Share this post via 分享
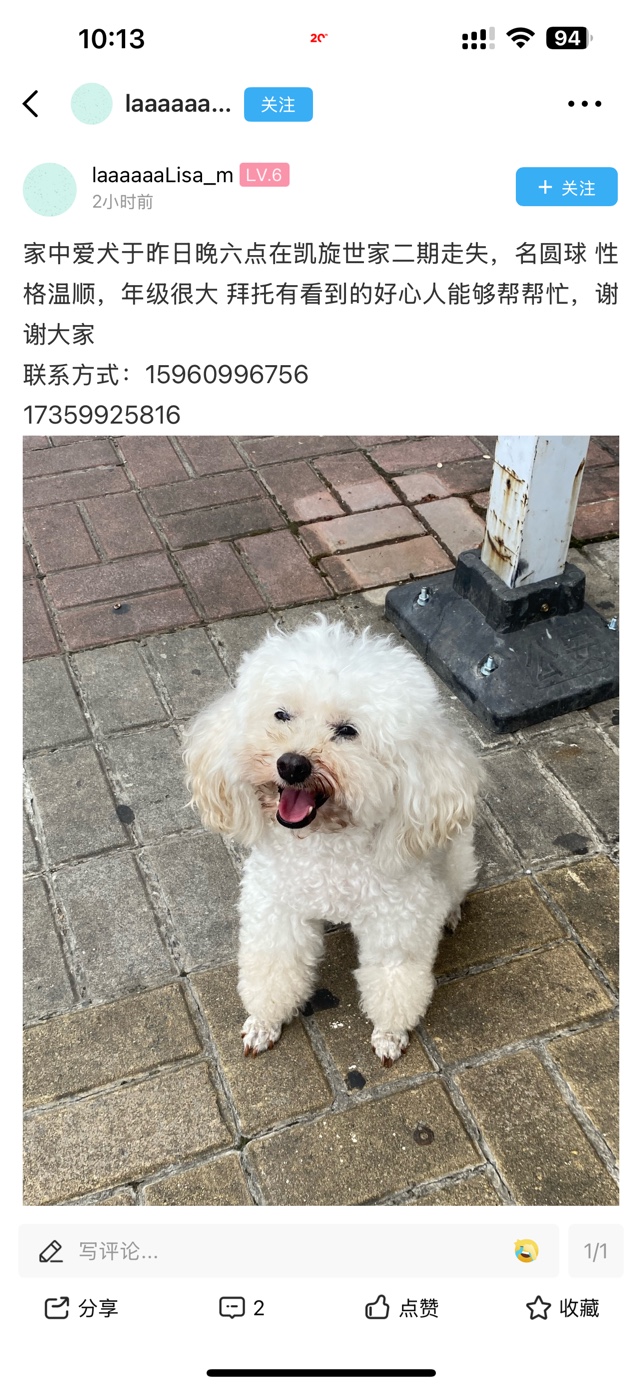Viewport: 642px width, 1389px height. (x=82, y=1308)
